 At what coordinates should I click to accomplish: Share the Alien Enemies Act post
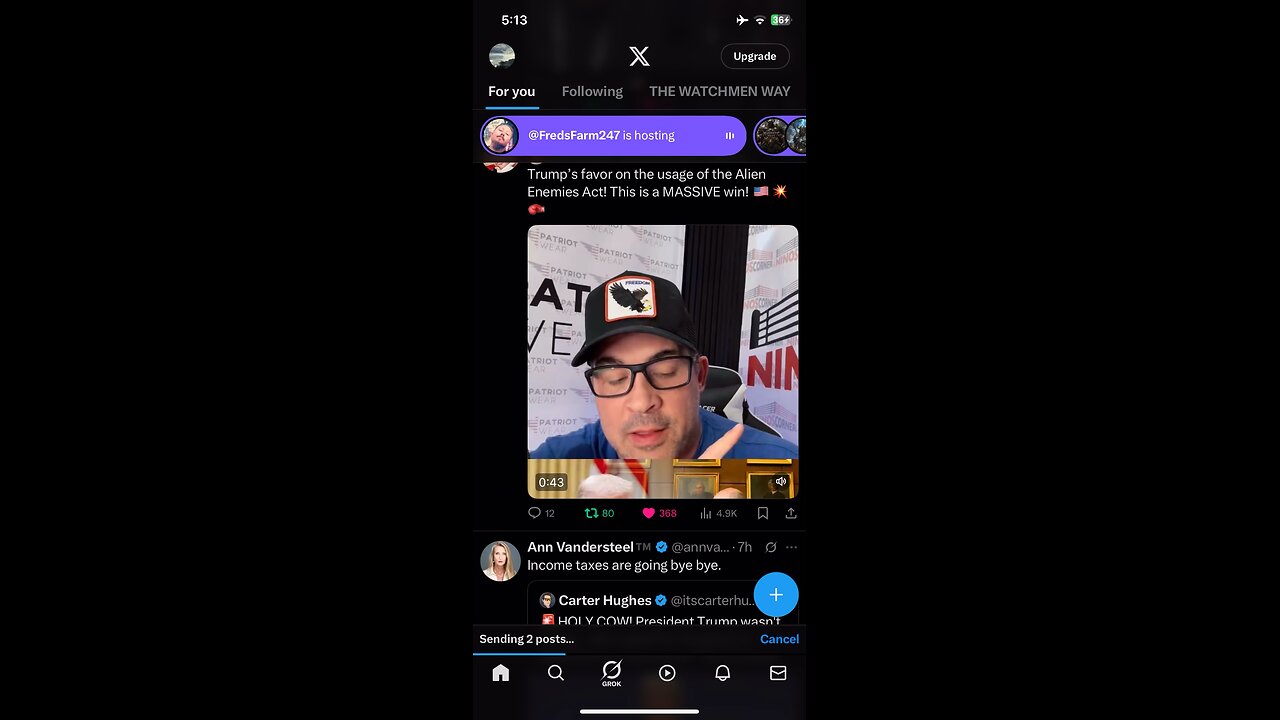point(790,513)
